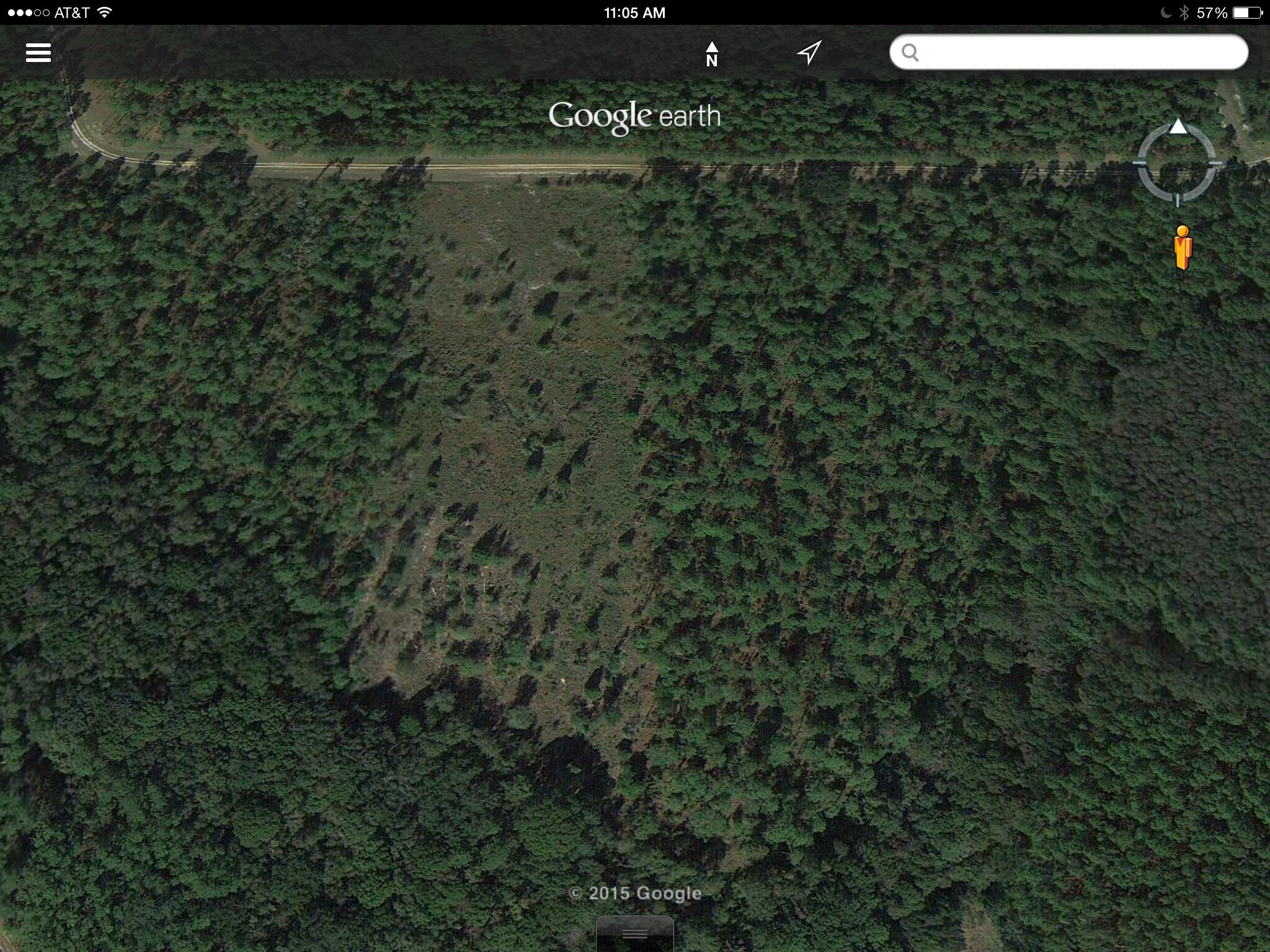Select the orange Street View pegman
Screen dimensions: 1270x952
click(1183, 248)
